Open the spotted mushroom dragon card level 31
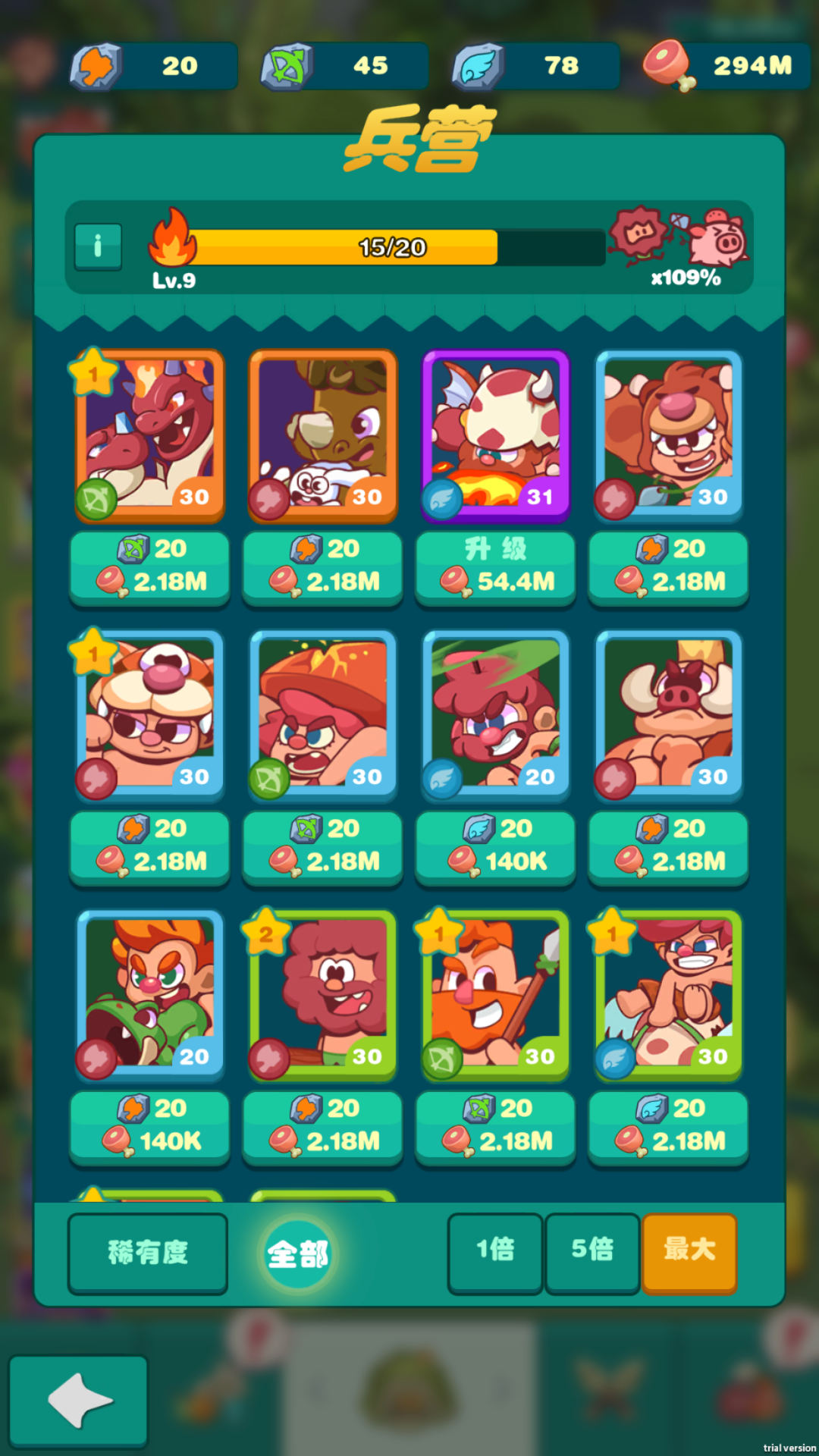Image resolution: width=819 pixels, height=1456 pixels. point(495,434)
